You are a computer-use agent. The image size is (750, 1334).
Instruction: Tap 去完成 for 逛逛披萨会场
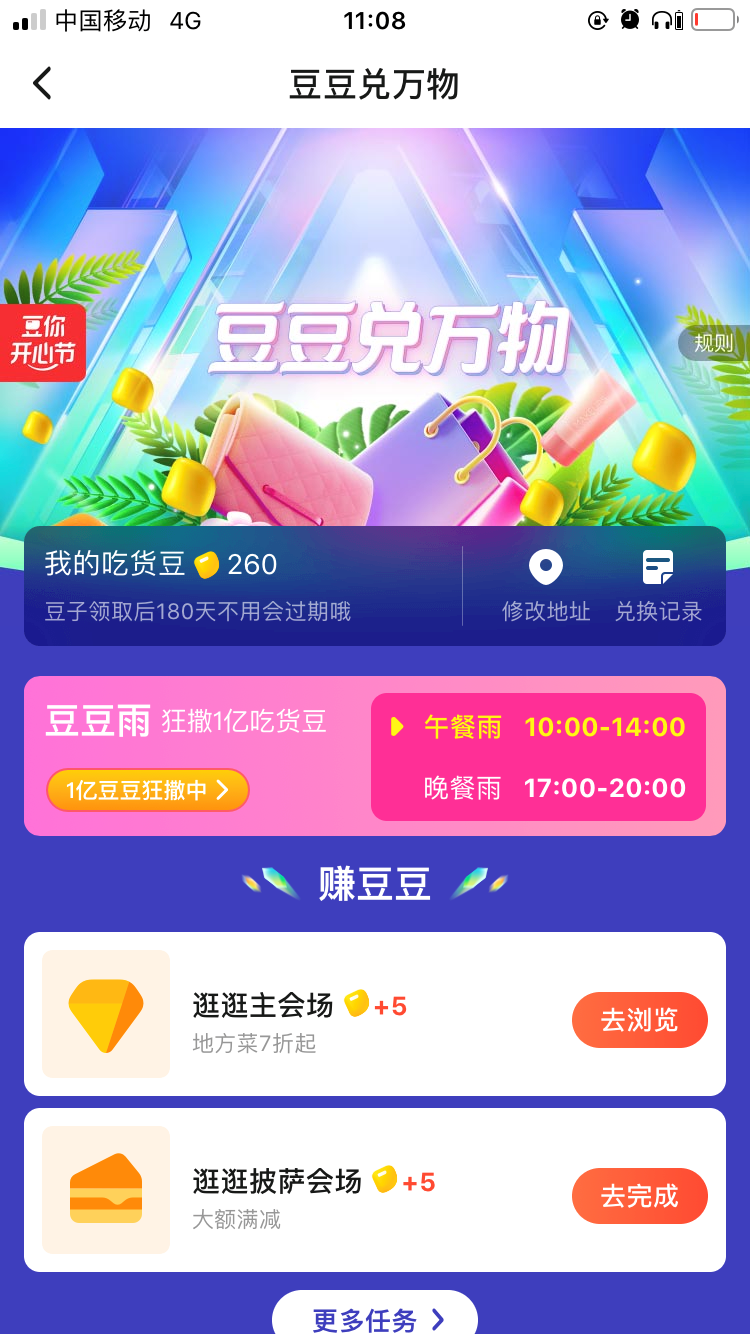click(x=639, y=1196)
